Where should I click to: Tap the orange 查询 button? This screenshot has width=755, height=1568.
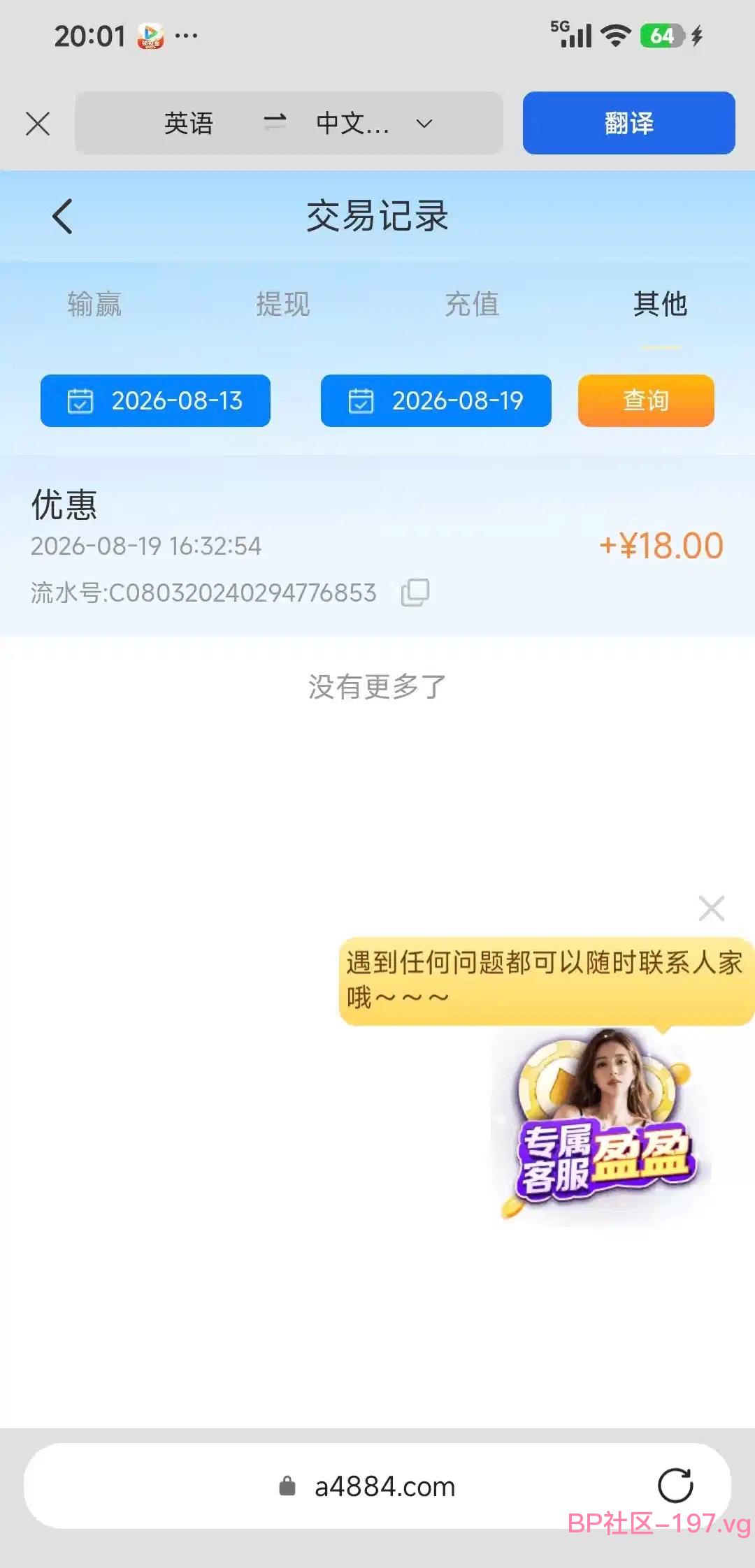(646, 400)
